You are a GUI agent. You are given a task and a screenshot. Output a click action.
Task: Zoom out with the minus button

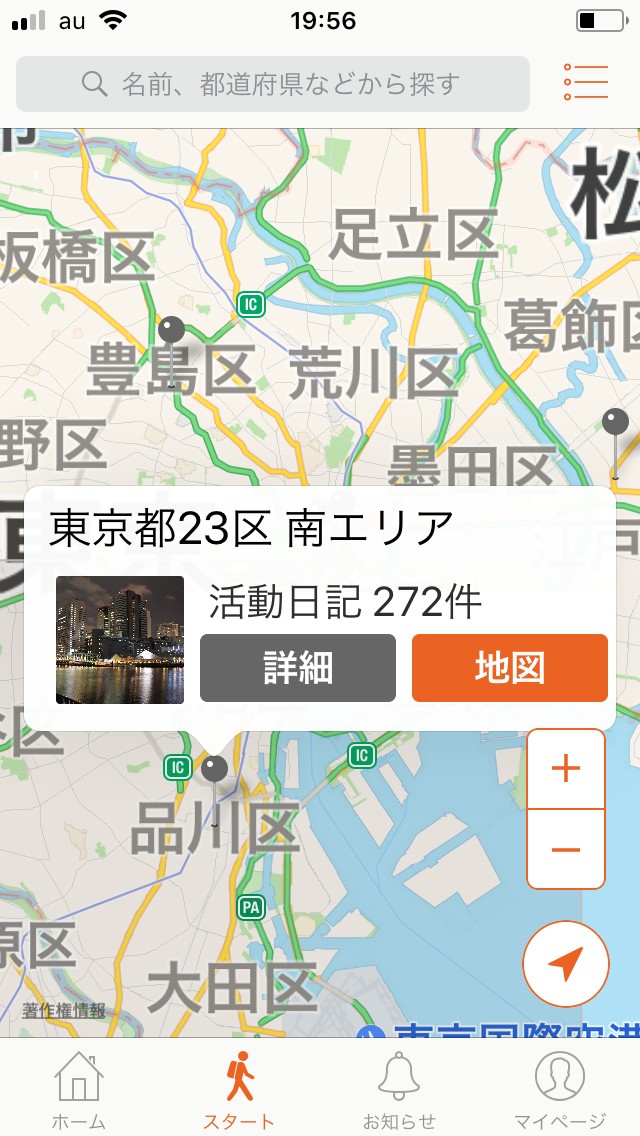pos(566,849)
